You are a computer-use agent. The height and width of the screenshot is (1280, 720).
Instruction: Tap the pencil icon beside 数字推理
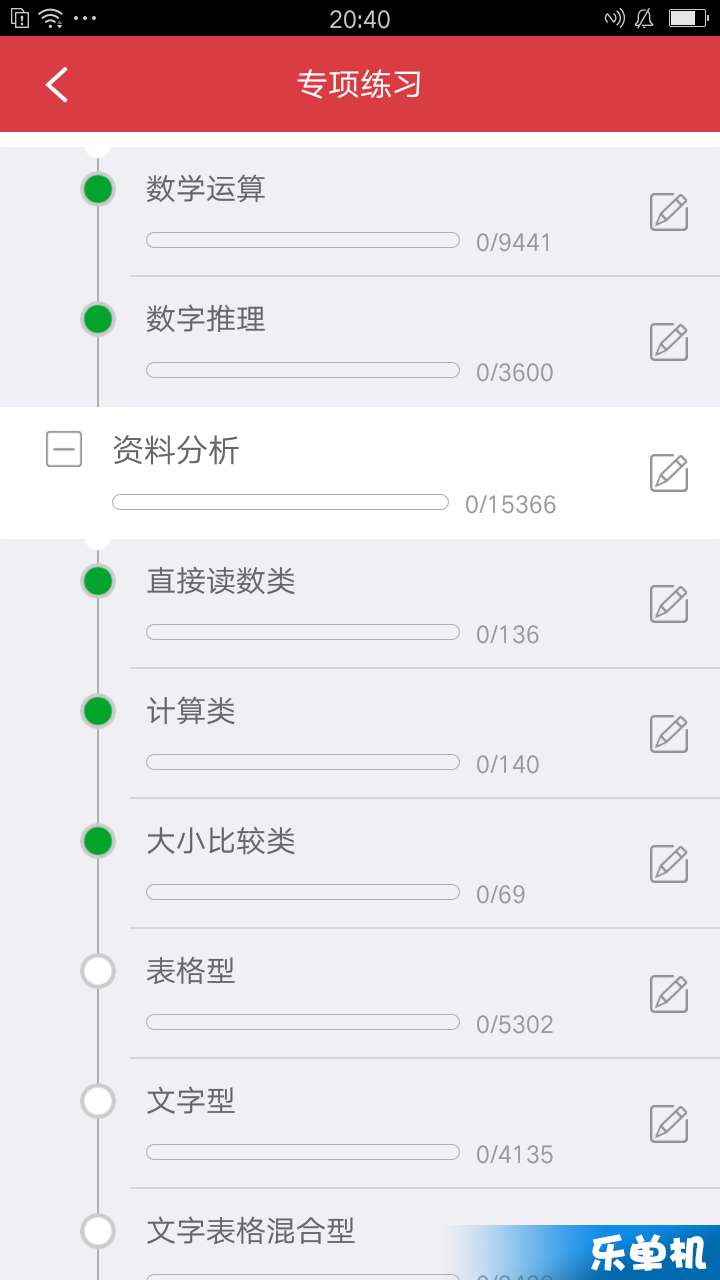(x=669, y=342)
